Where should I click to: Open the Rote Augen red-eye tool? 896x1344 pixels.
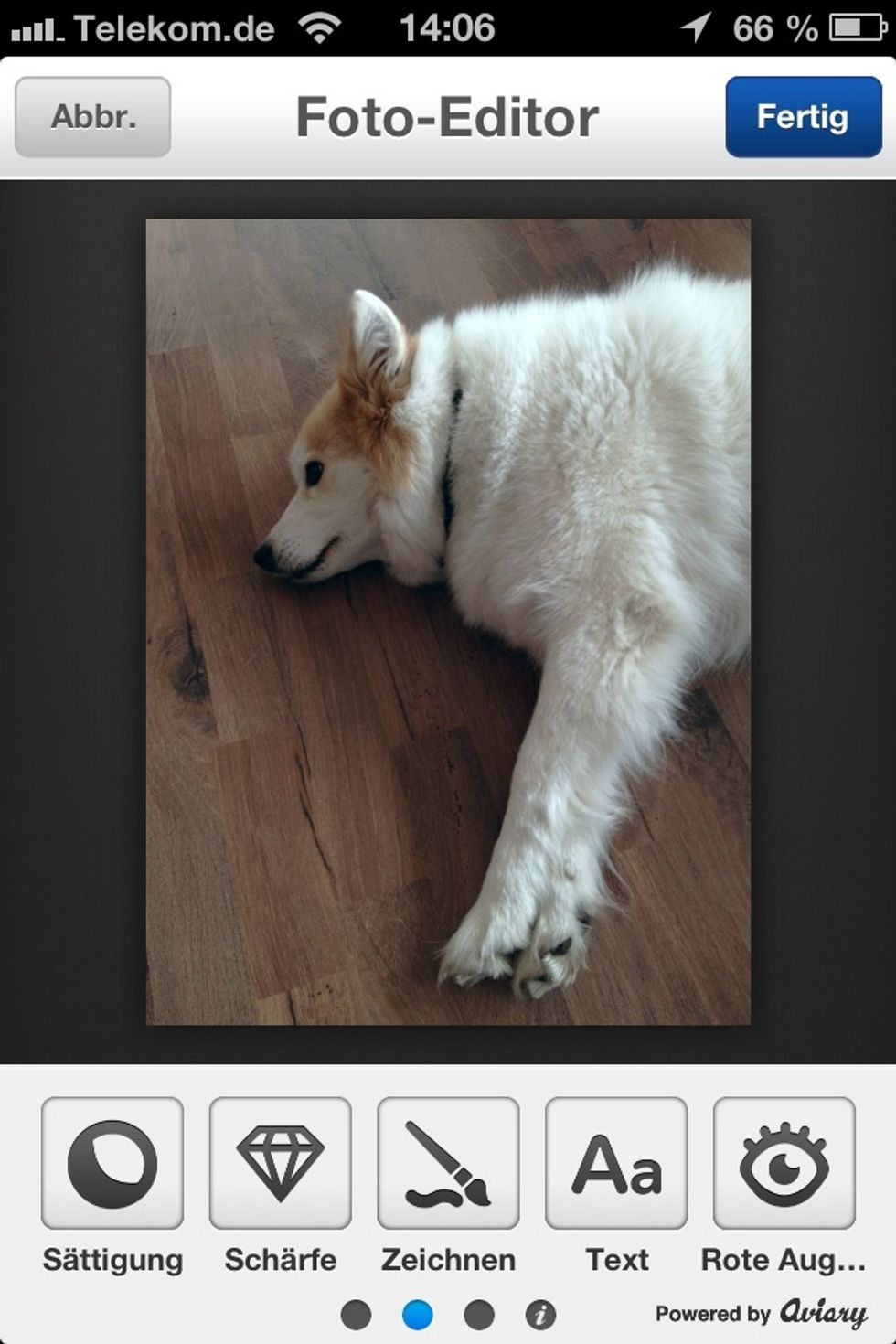coord(784,1163)
